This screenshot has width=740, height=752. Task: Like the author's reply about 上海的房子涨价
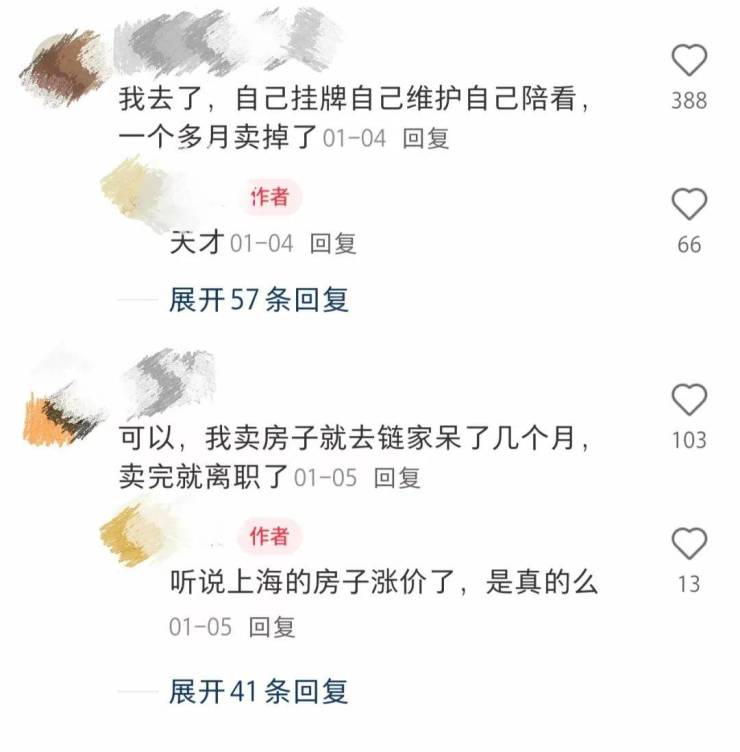click(689, 545)
